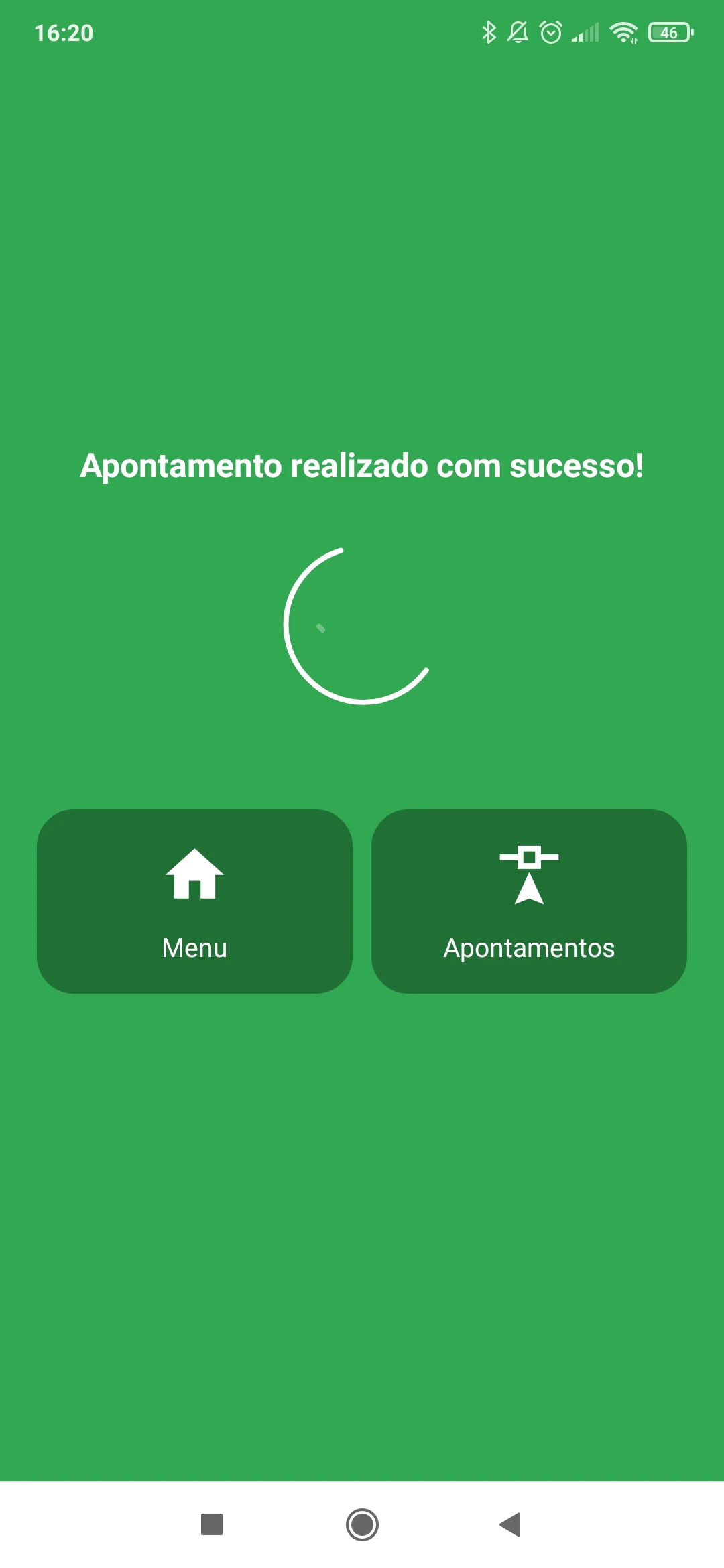Tap the clock showing 16:20
Viewport: 724px width, 1568px height.
(64, 33)
